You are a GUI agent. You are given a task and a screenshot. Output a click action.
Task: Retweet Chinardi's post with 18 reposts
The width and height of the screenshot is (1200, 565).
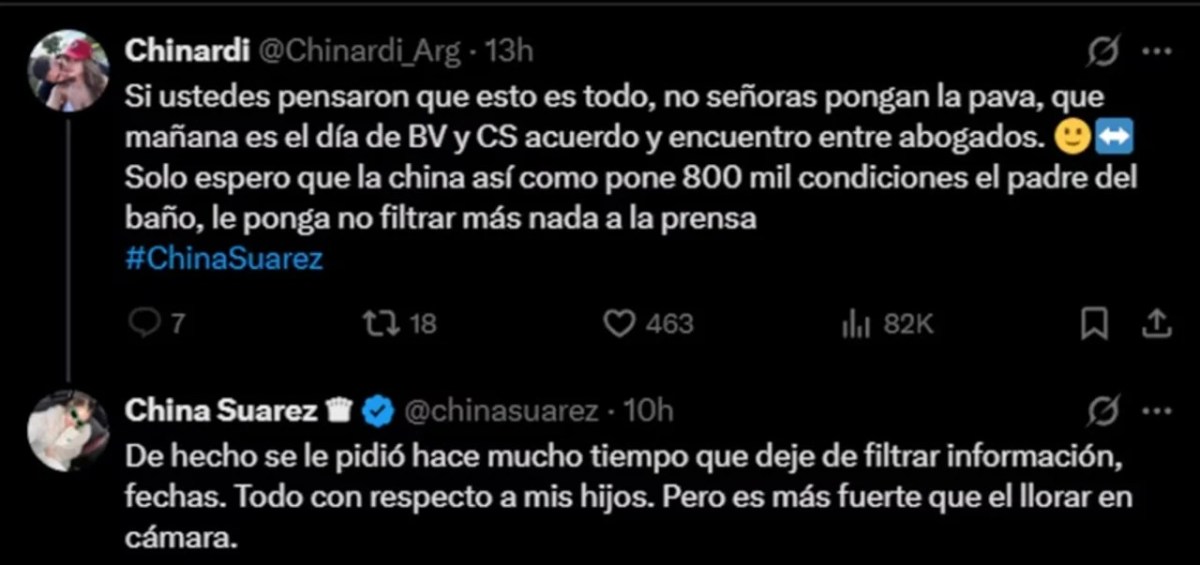tap(379, 323)
